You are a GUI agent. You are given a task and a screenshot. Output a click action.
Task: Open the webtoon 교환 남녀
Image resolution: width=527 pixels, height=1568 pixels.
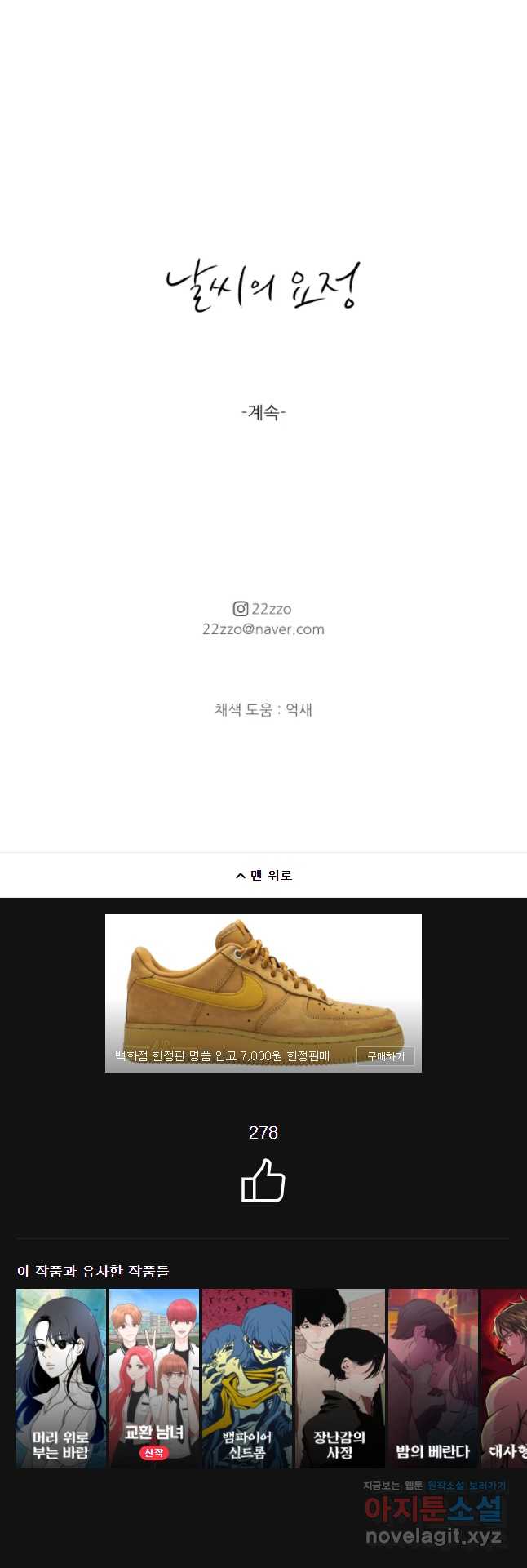[154, 1378]
